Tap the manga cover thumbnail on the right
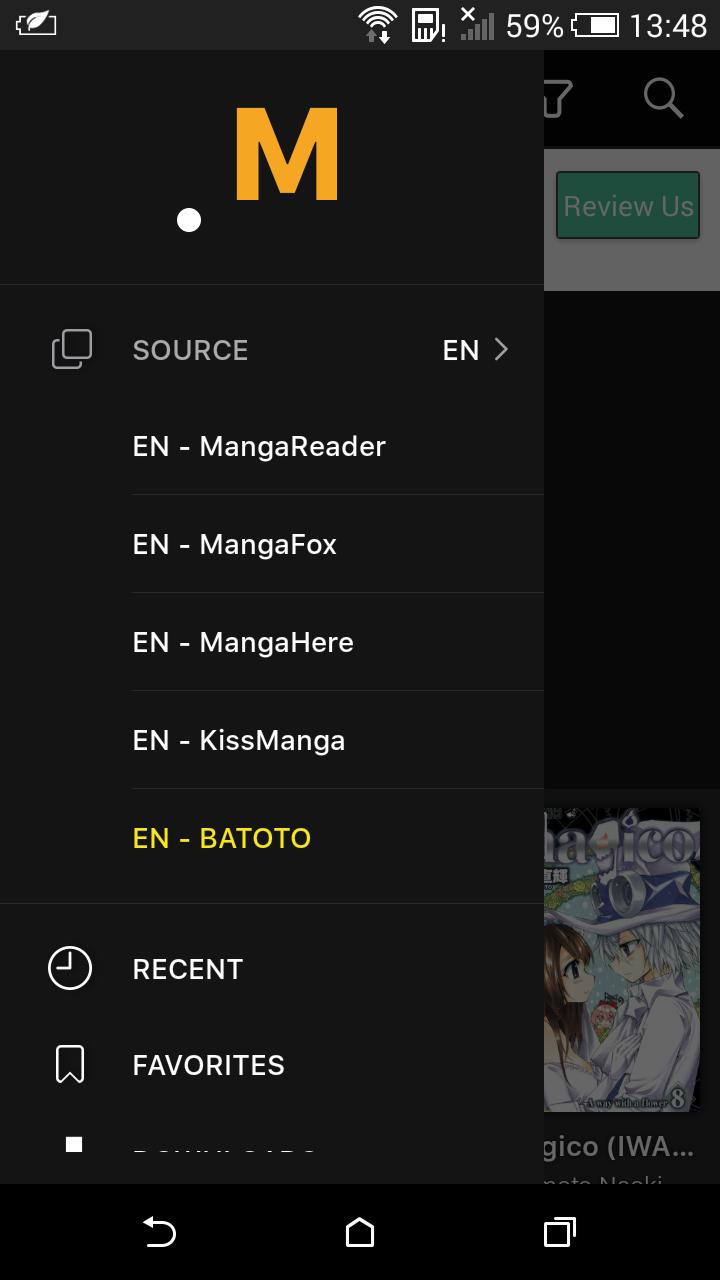The image size is (720, 1280). [630, 960]
